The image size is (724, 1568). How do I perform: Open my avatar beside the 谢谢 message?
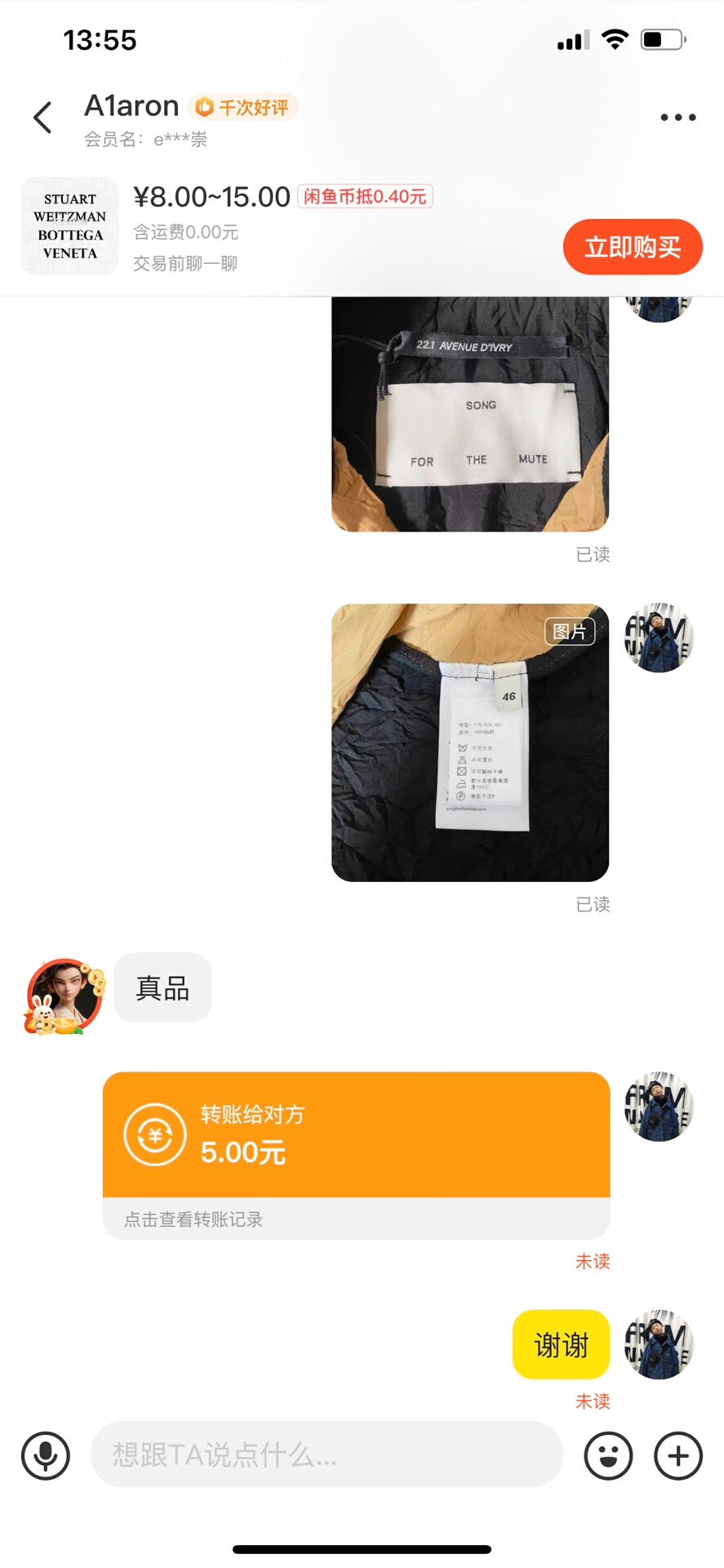pyautogui.click(x=659, y=1344)
